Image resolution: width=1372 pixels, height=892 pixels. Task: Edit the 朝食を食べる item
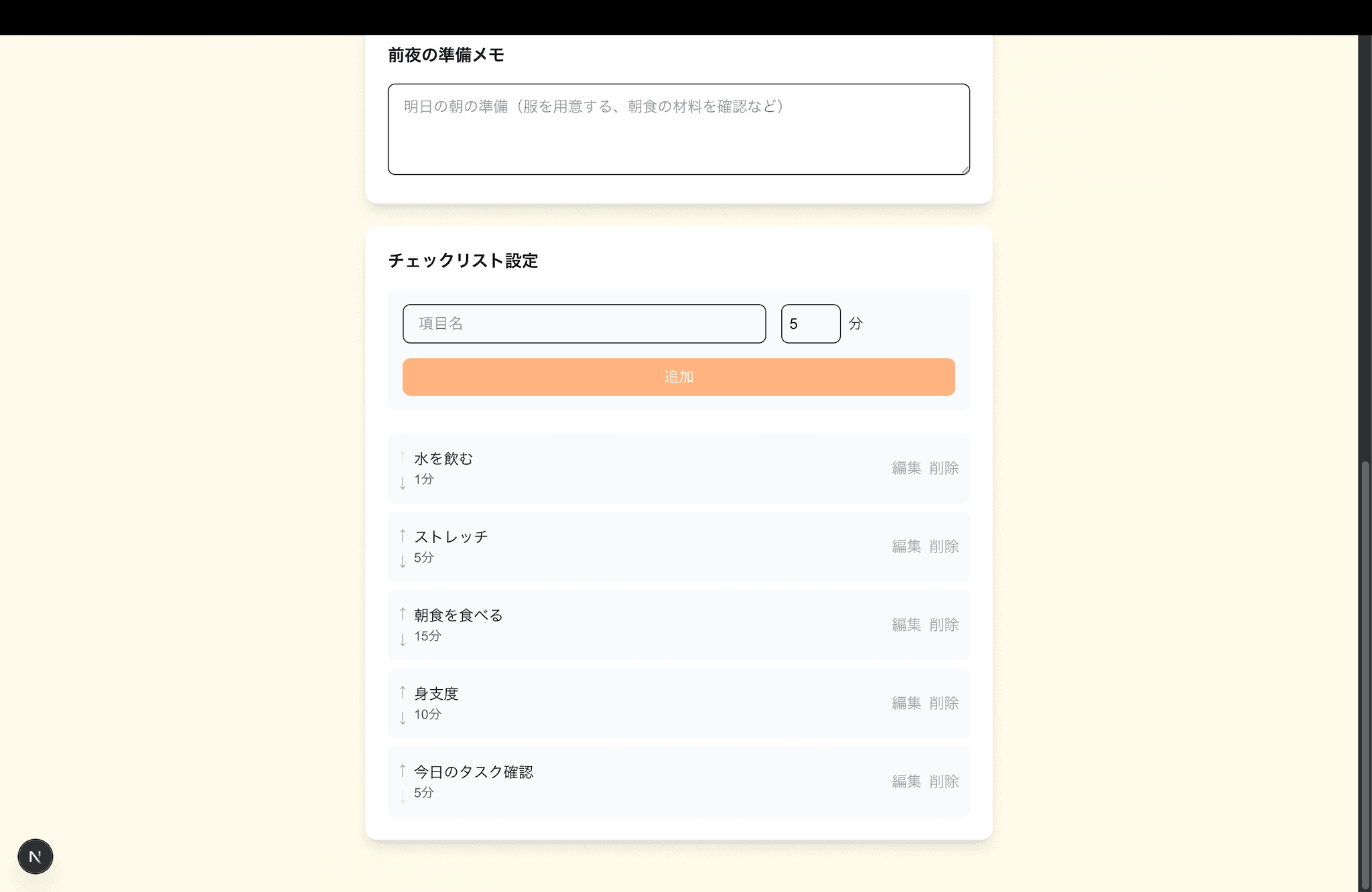(x=906, y=625)
